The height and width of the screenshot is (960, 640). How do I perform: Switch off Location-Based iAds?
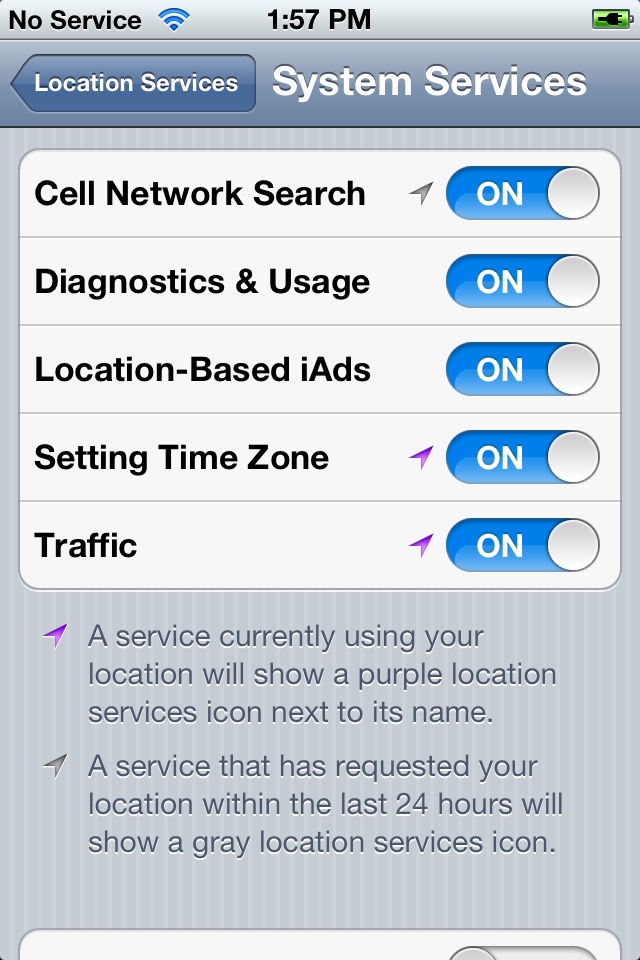pyautogui.click(x=522, y=370)
